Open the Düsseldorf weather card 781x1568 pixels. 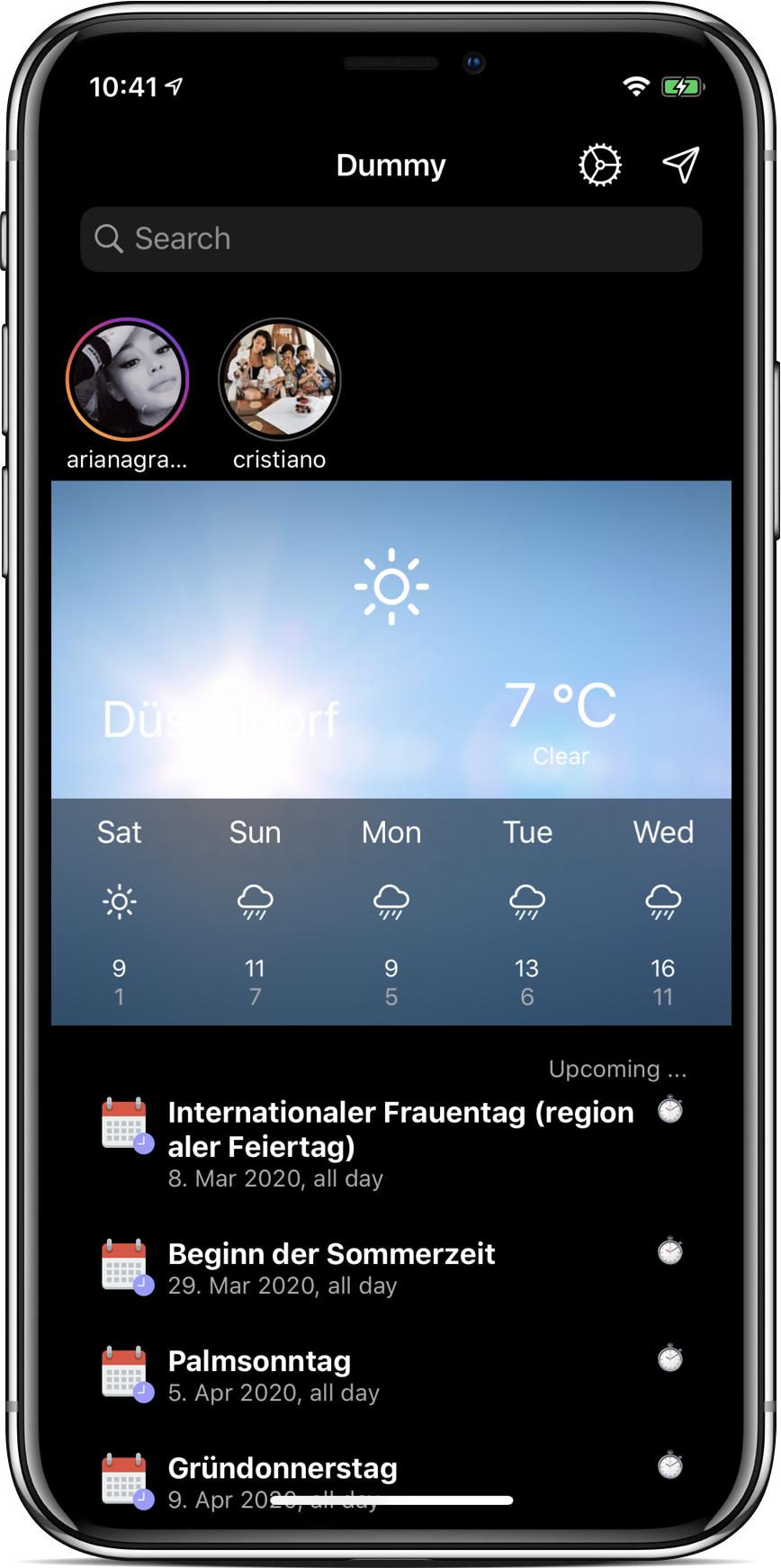click(390, 641)
